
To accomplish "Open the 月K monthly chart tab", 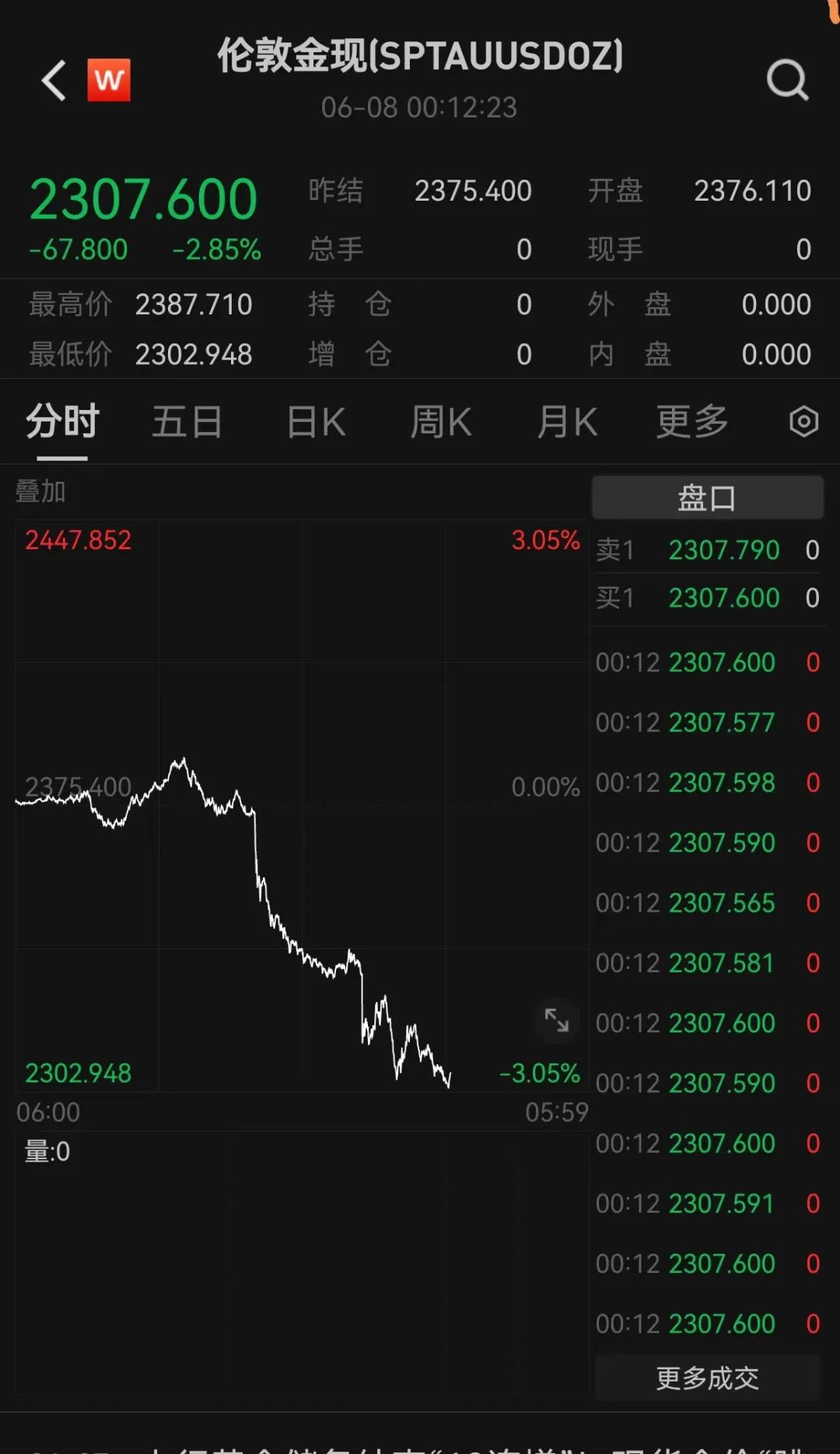I will tap(566, 421).
